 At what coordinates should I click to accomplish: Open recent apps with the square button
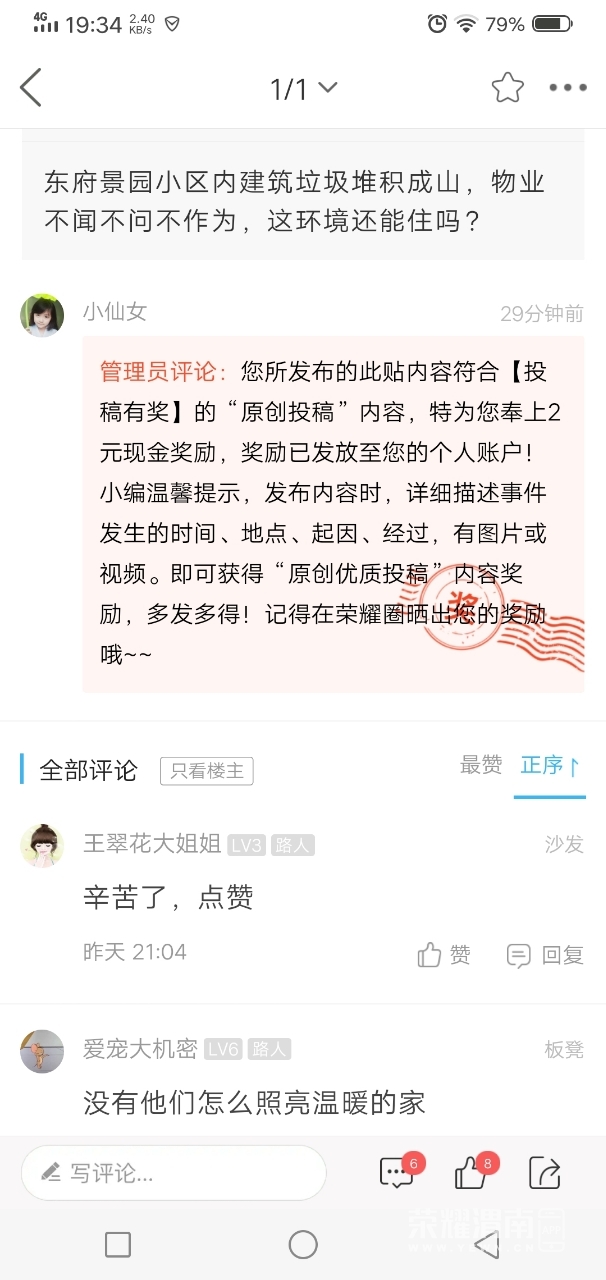[118, 1244]
